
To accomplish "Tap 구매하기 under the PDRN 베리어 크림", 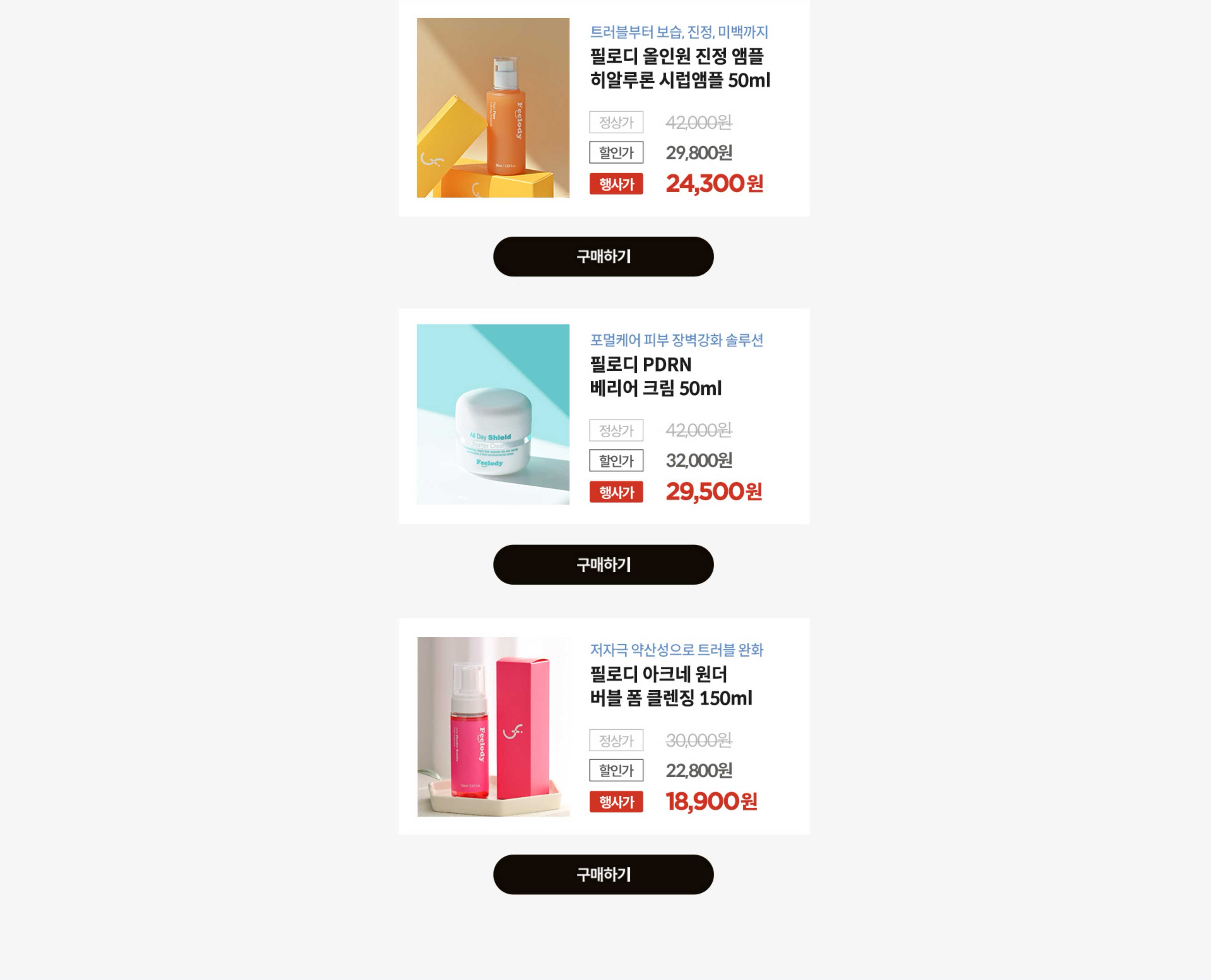I will [x=603, y=565].
